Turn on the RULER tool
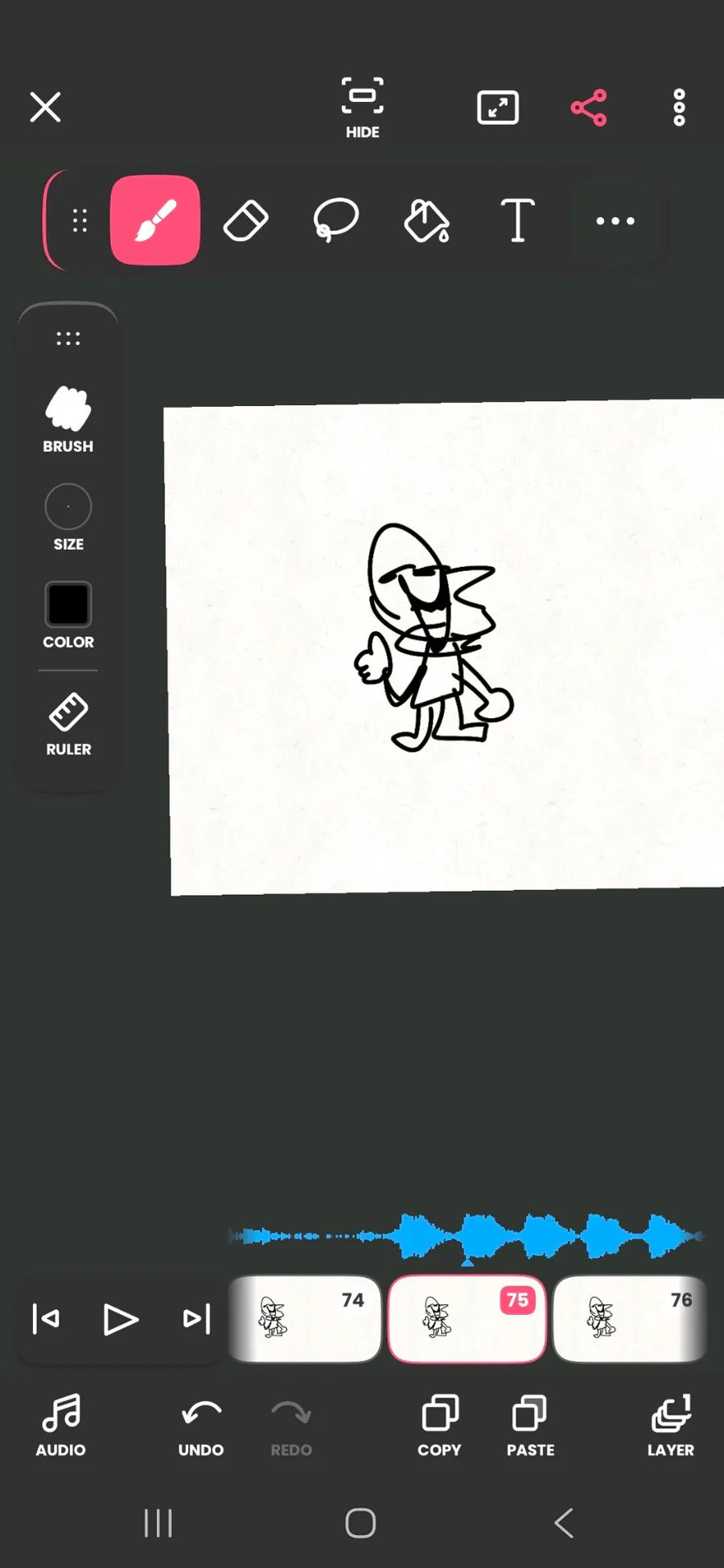 coord(68,723)
